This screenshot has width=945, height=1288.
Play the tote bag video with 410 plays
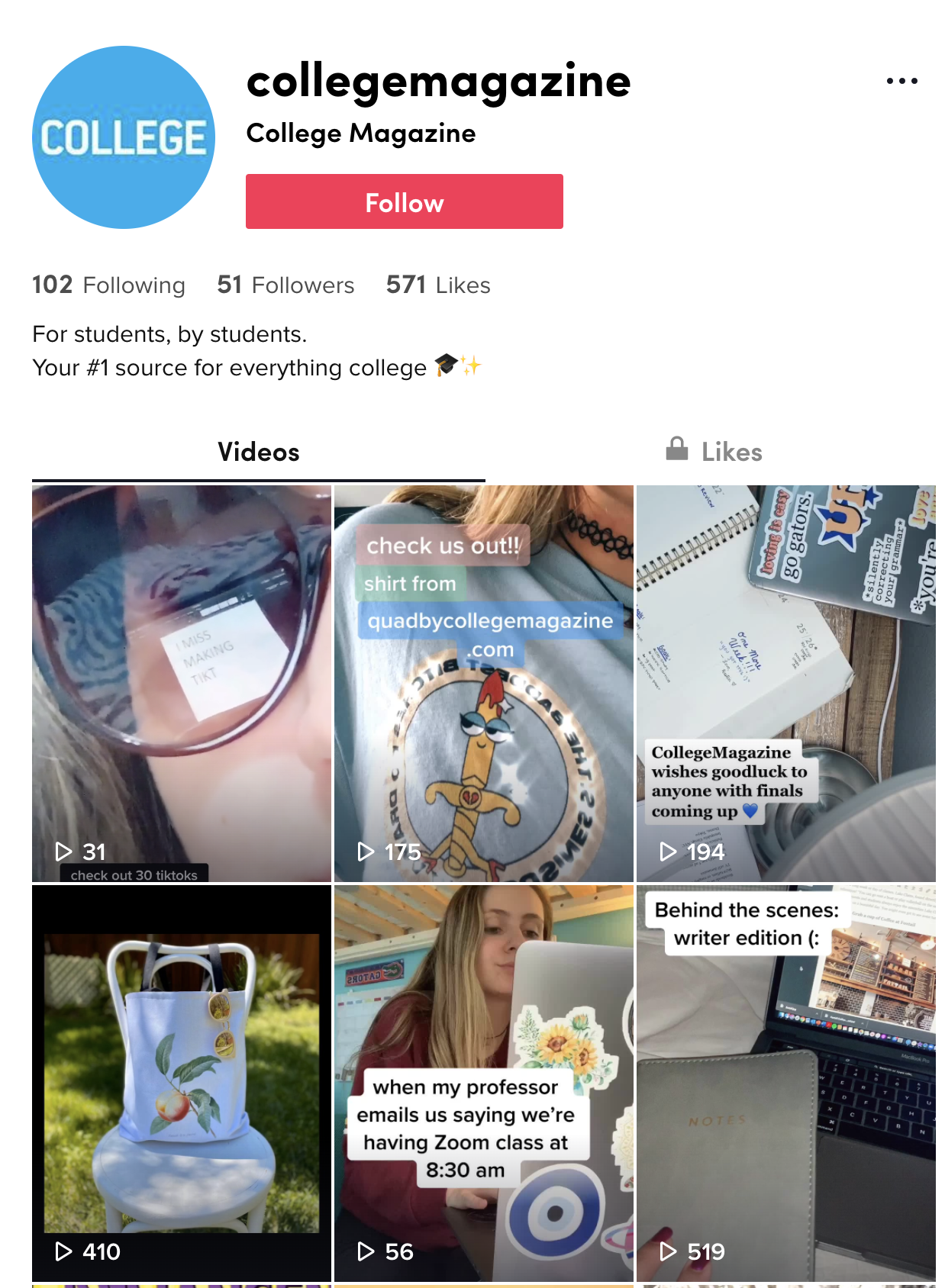click(182, 1082)
